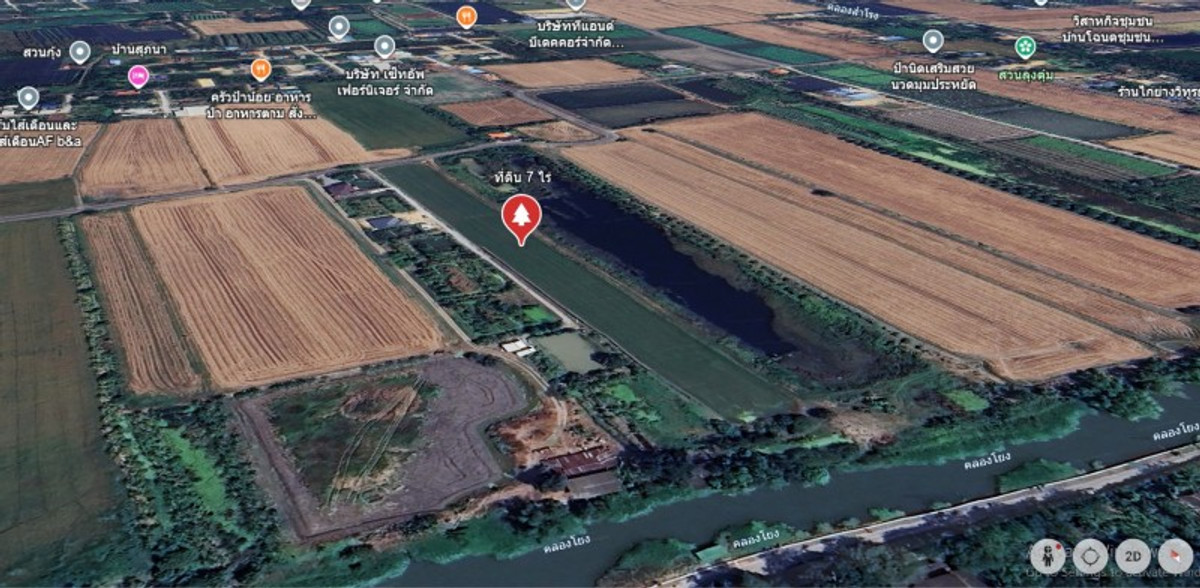1200x588 pixels.
Task: Select the green สวนลุงตุ่ม pin
Action: coord(1025,46)
